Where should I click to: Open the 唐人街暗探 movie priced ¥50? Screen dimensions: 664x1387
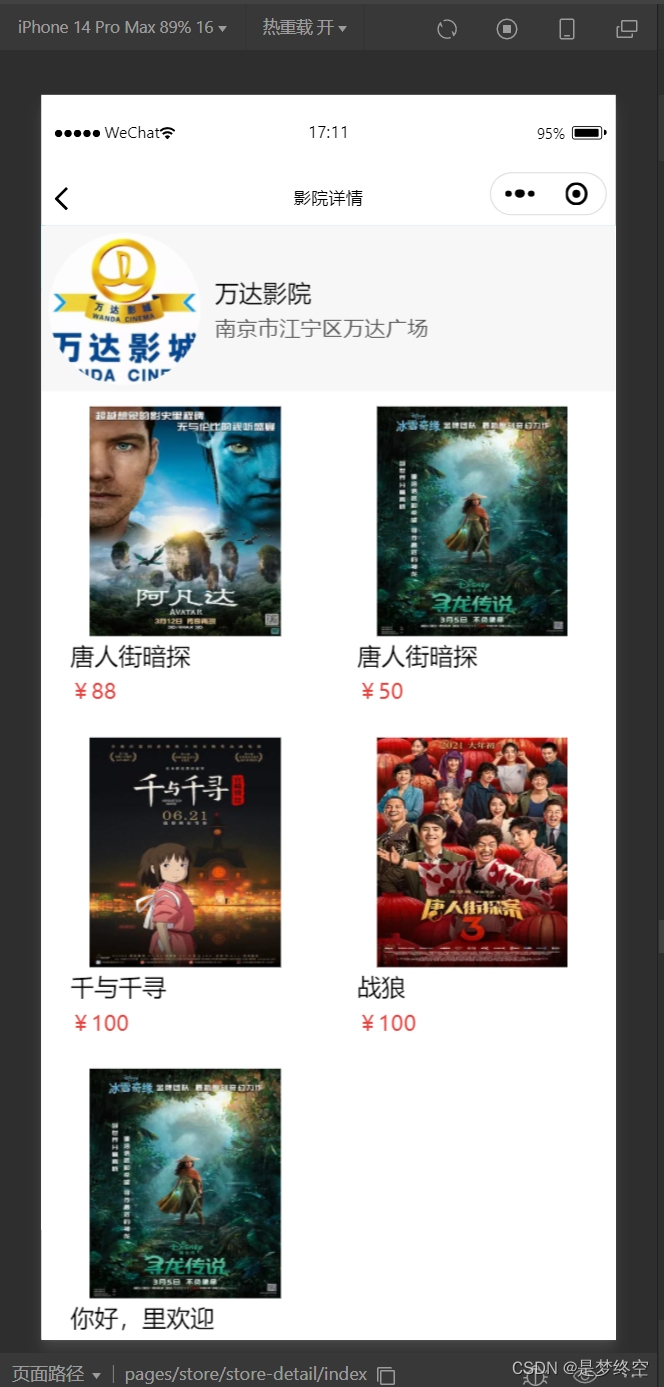pyautogui.click(x=472, y=521)
